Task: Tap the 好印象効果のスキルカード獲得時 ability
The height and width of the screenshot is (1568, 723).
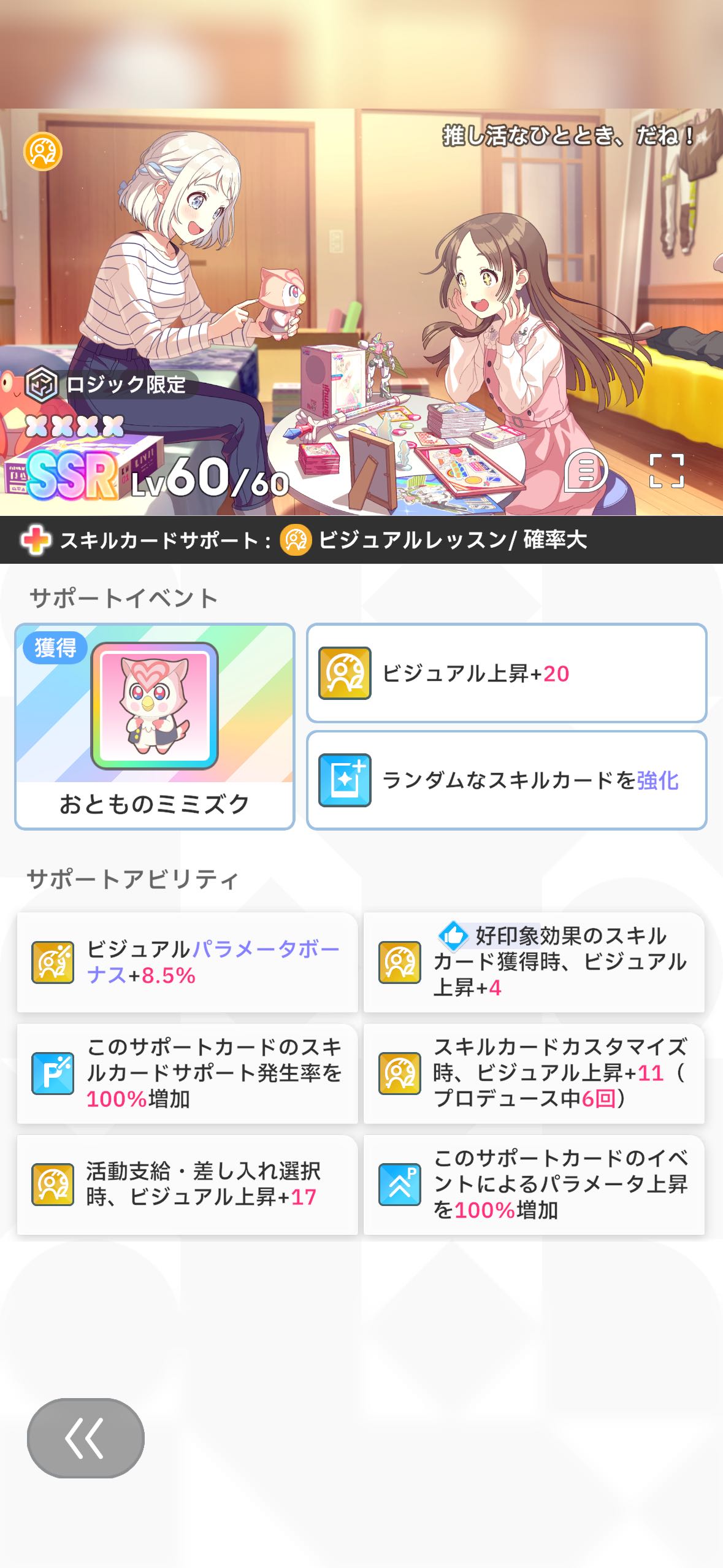Action: tap(534, 962)
